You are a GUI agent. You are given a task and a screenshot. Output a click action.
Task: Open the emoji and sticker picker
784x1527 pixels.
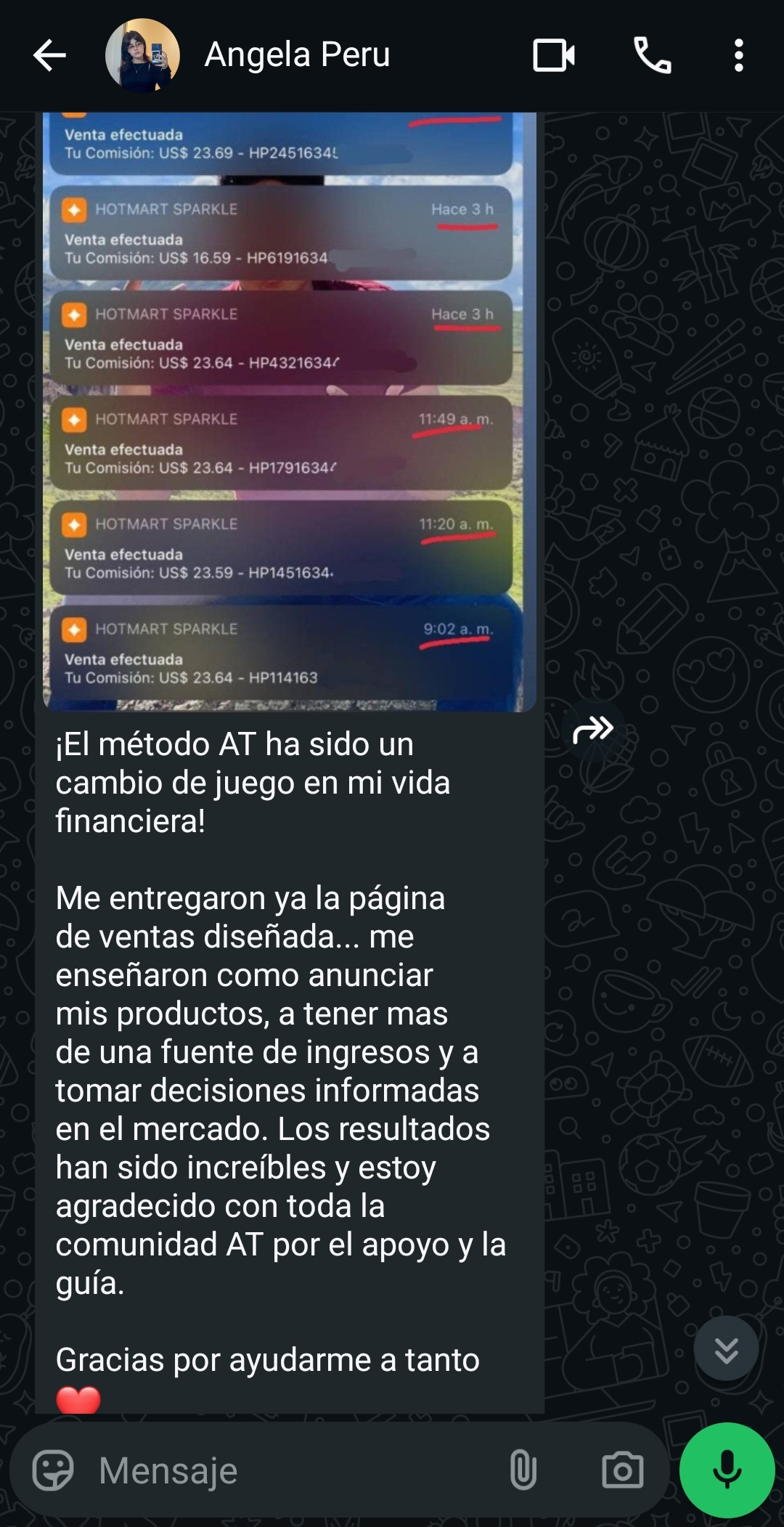(53, 1471)
